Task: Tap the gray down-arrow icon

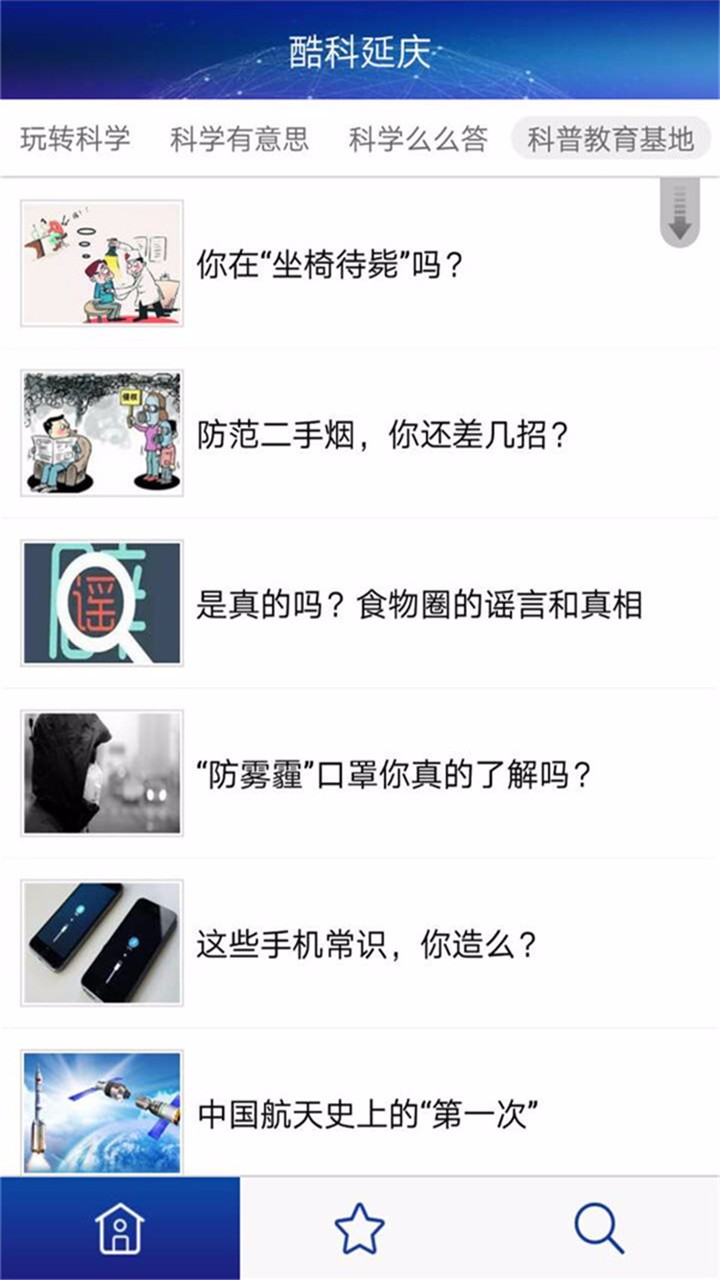Action: (x=680, y=213)
